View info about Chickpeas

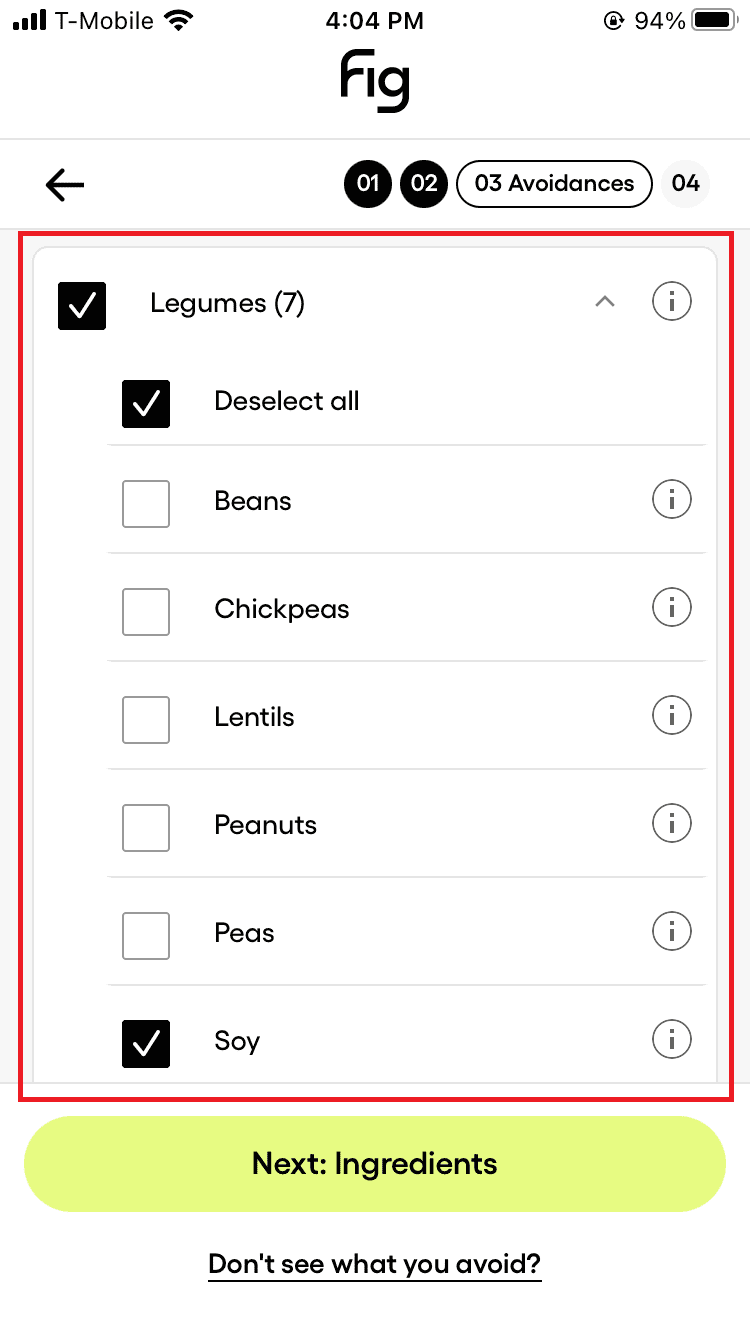point(671,607)
